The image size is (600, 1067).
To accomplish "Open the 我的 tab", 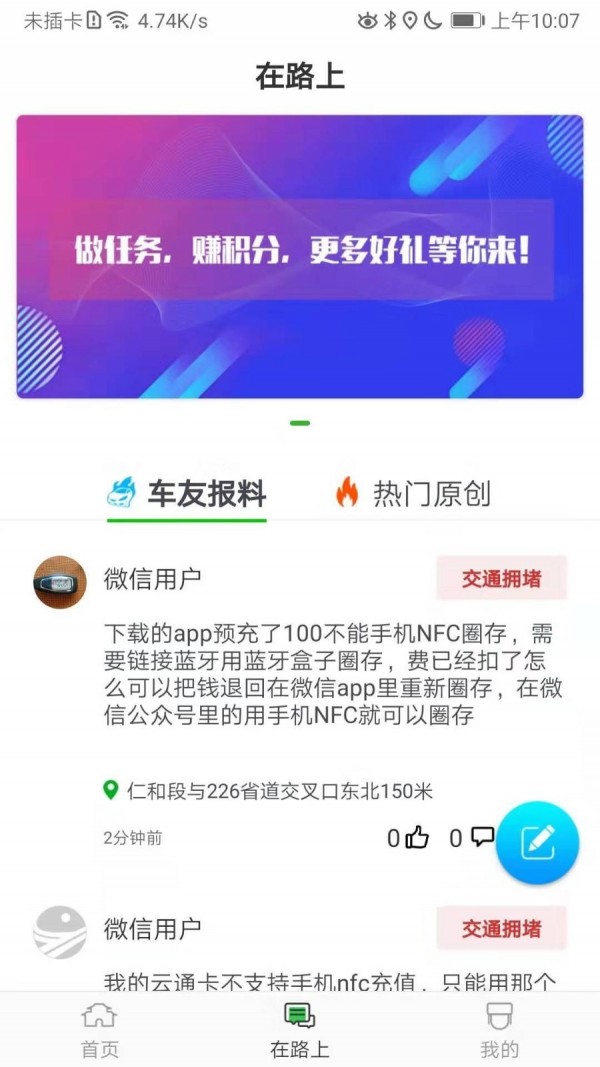I will tap(499, 1030).
